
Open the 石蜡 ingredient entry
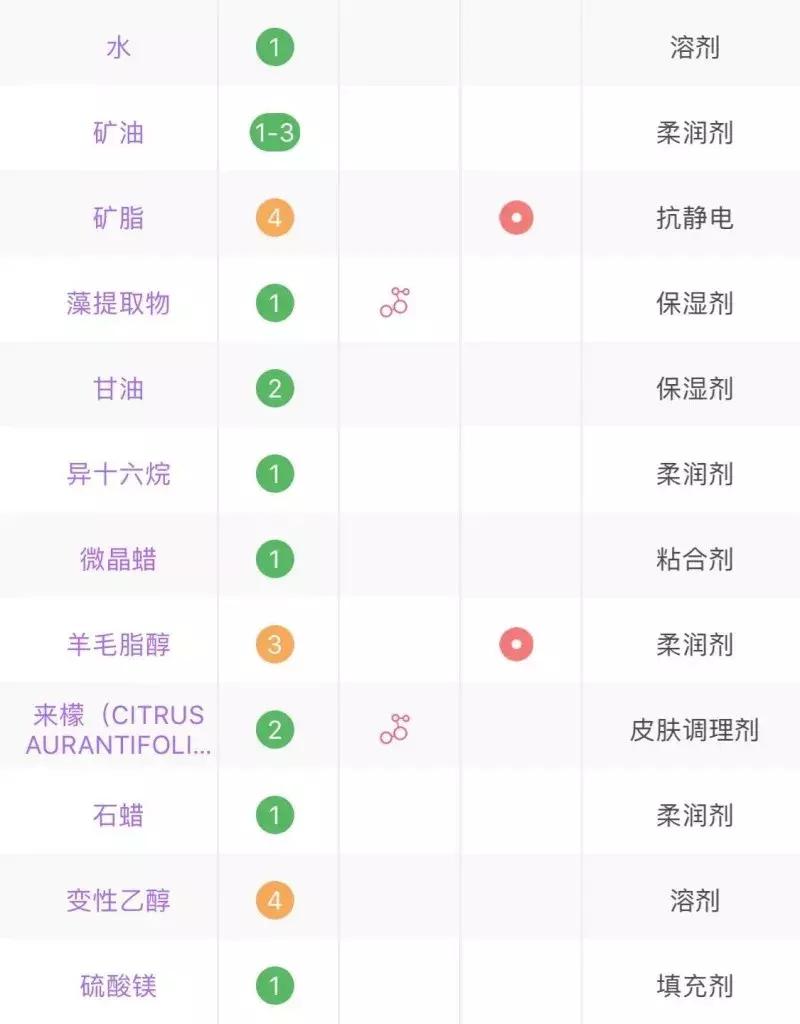click(x=118, y=814)
